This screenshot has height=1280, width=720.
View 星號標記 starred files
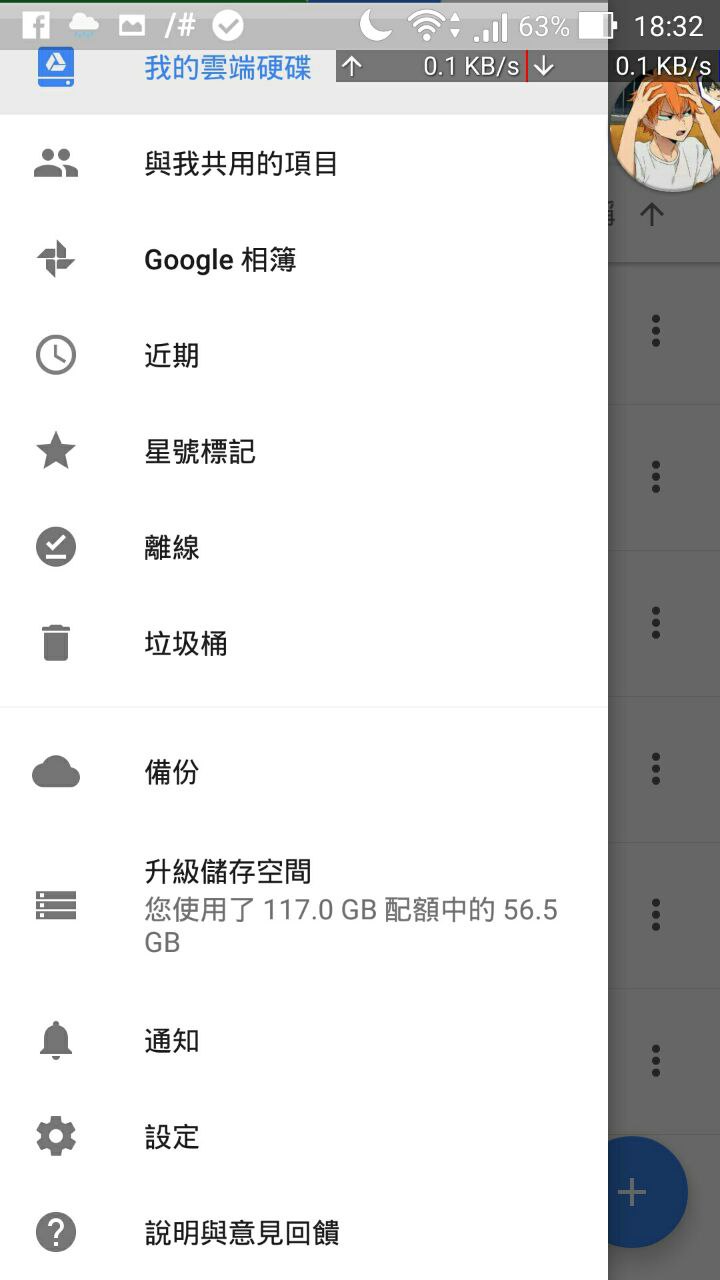(200, 452)
